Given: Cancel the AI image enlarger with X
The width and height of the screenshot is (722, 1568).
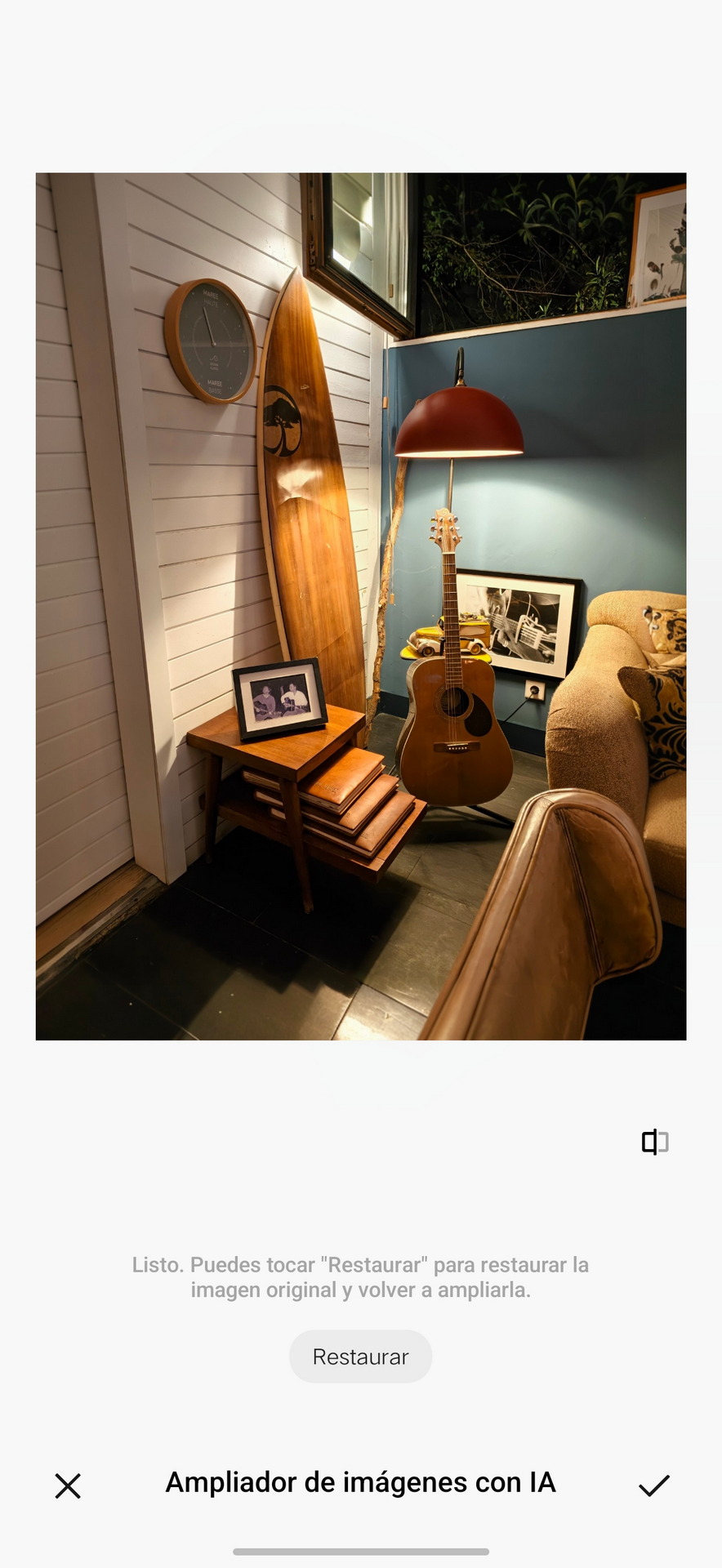Looking at the screenshot, I should click(x=68, y=1486).
